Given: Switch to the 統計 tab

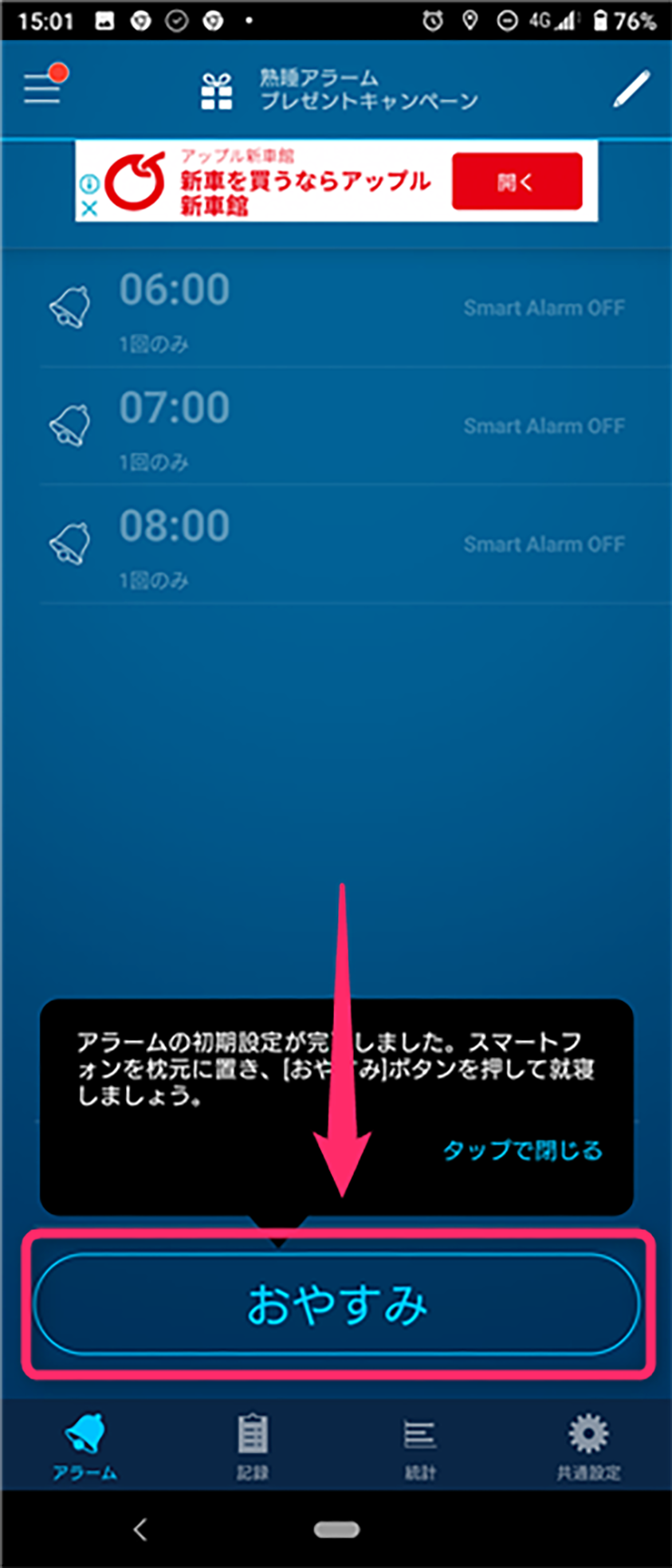Looking at the screenshot, I should coord(420,1446).
